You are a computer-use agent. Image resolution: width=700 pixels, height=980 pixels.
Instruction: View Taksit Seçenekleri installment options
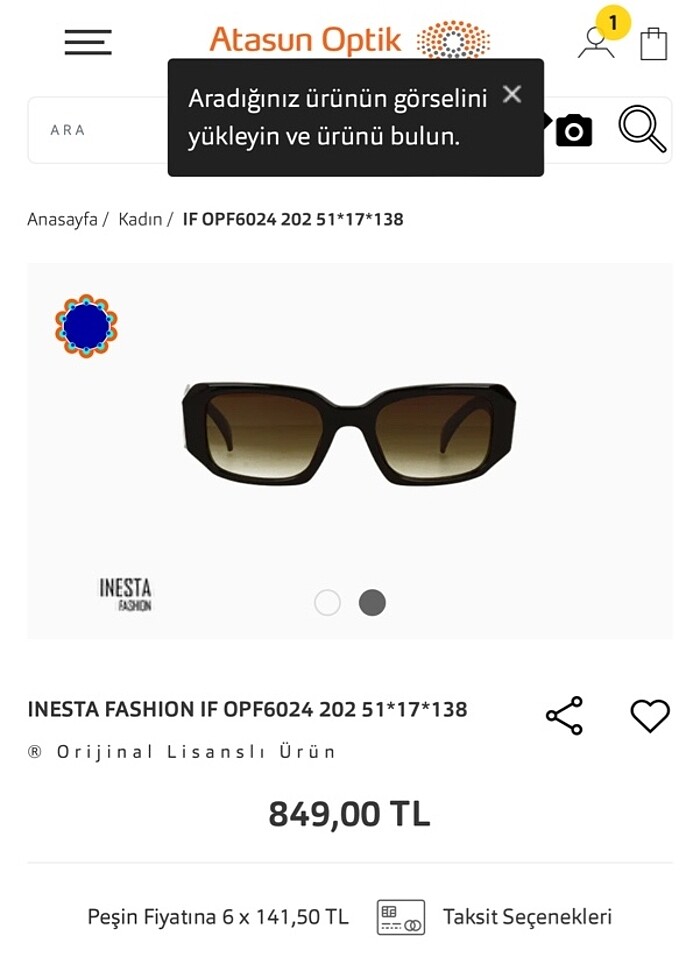(527, 917)
